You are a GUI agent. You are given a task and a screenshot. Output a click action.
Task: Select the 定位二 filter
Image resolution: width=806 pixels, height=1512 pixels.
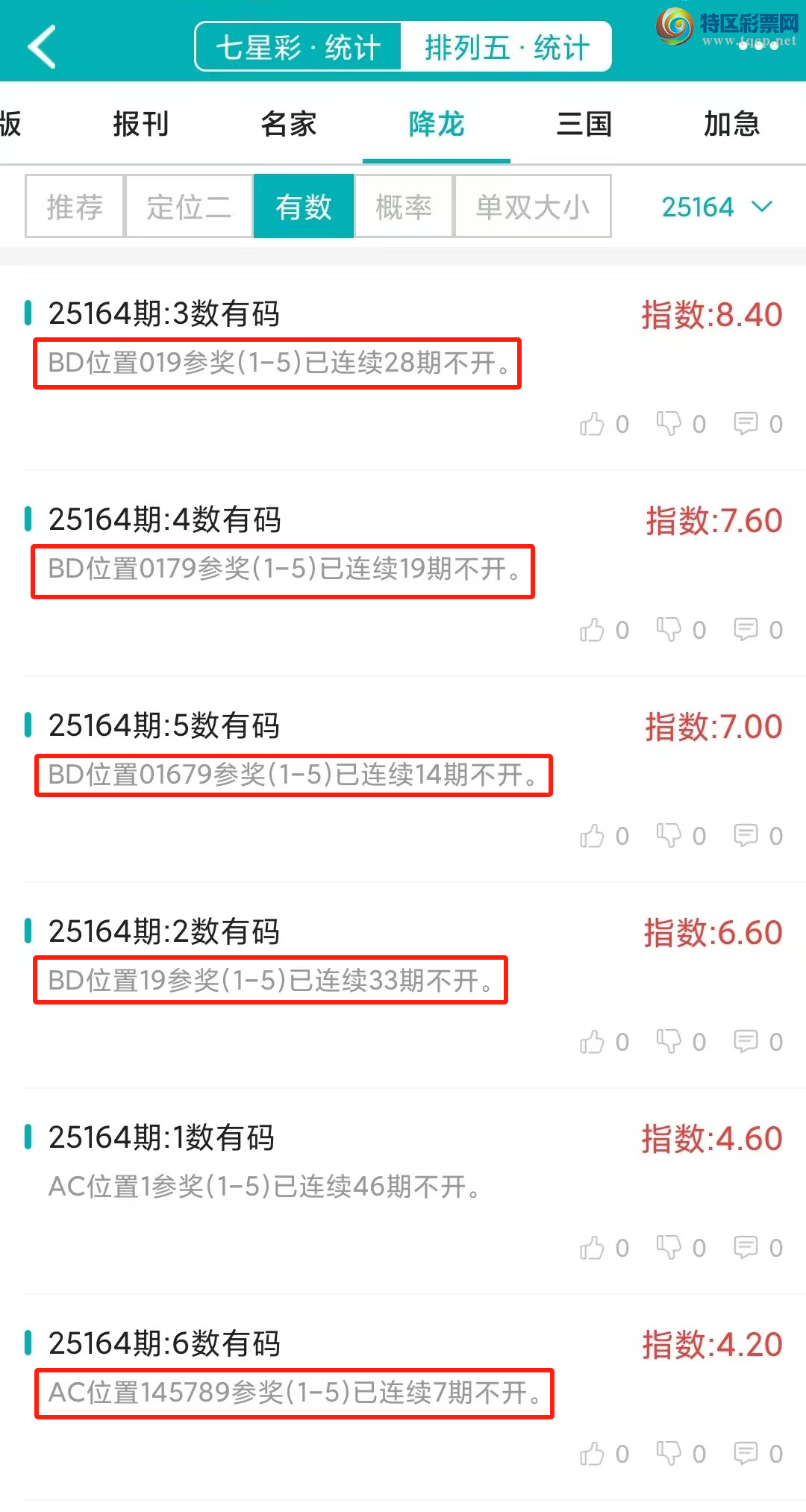click(189, 207)
